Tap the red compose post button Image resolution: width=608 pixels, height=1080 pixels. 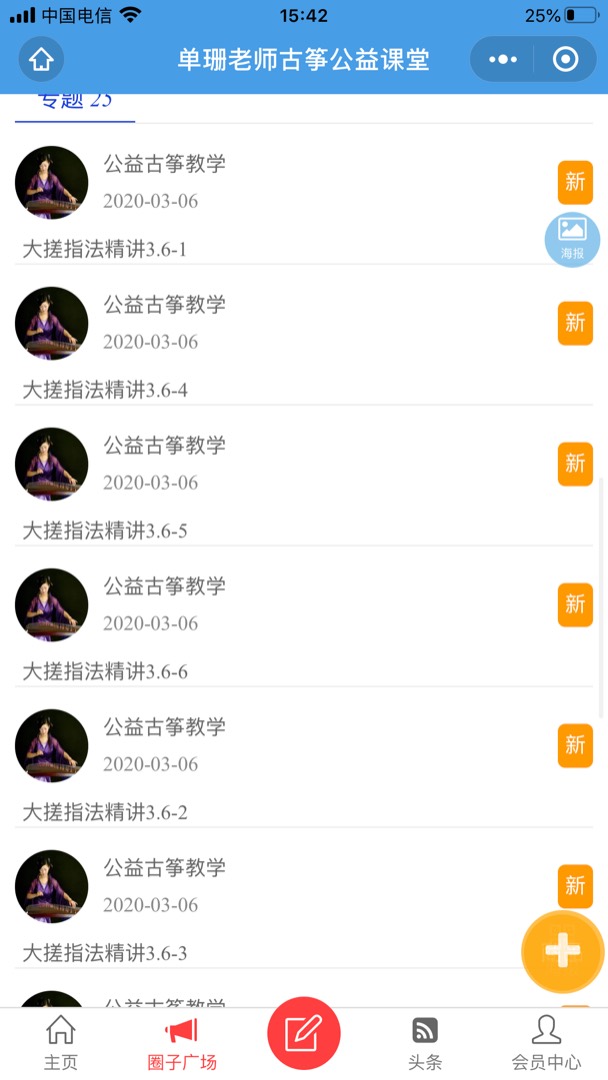point(303,1034)
